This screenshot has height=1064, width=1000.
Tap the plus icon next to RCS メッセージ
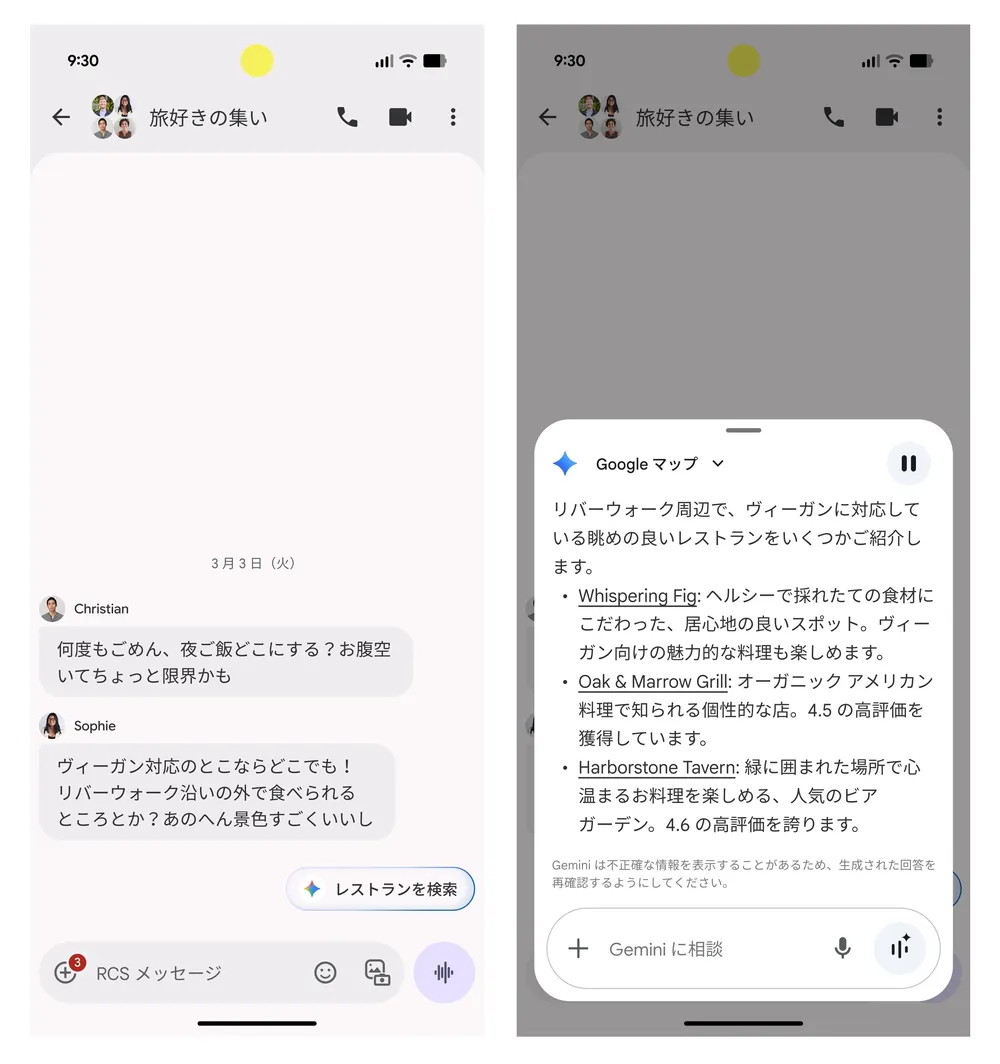[64, 973]
